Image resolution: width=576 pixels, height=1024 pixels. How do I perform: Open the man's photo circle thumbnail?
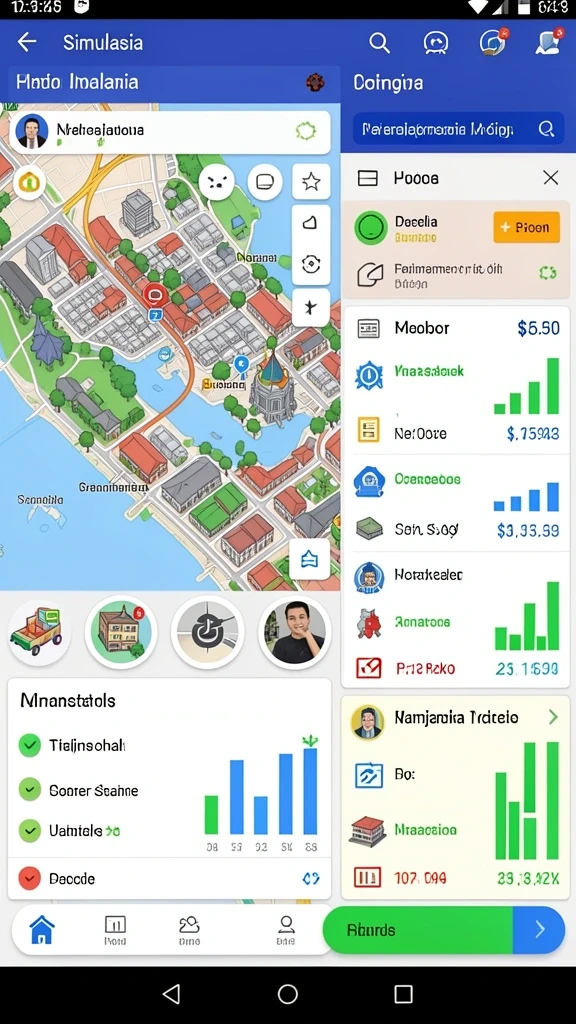[x=295, y=632]
